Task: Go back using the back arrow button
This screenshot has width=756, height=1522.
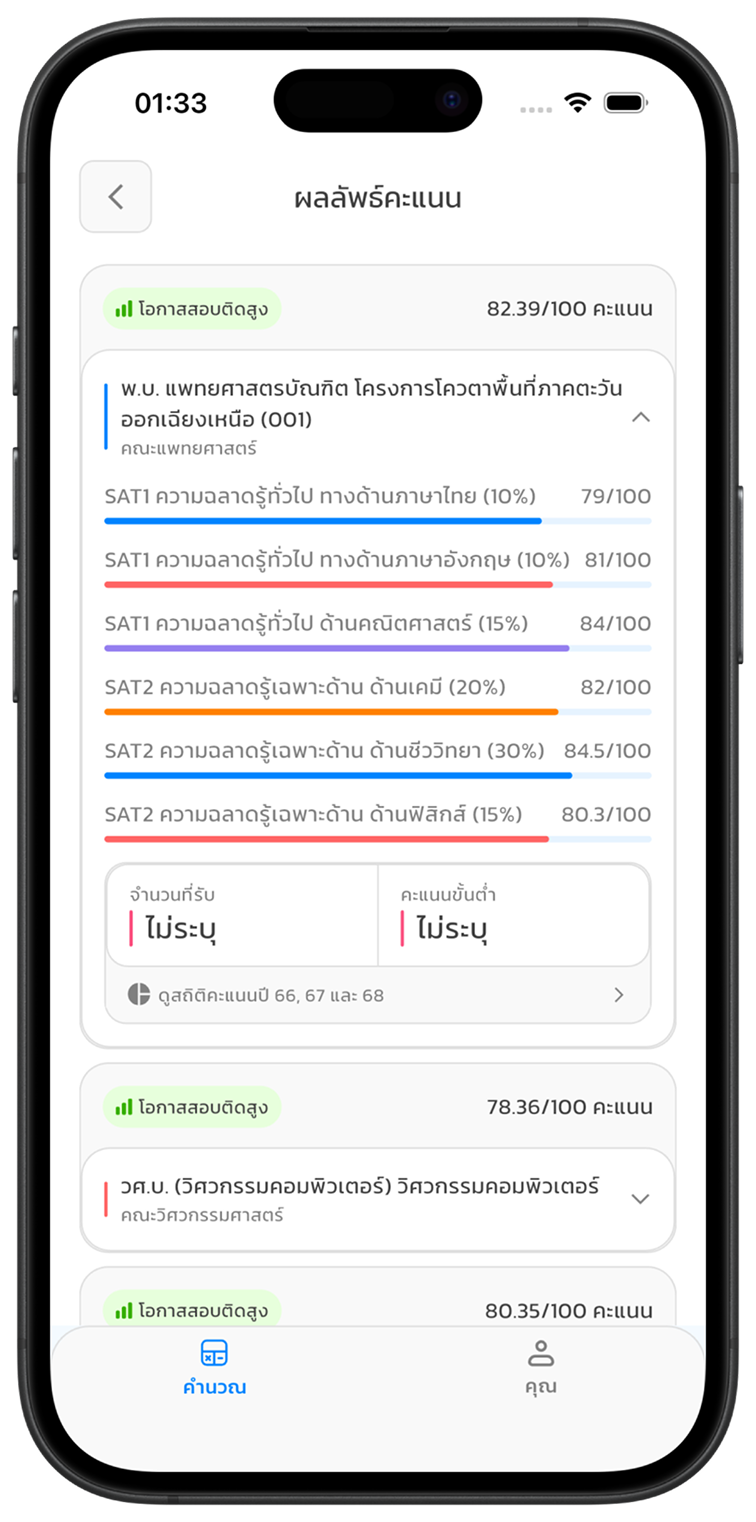Action: click(x=116, y=197)
